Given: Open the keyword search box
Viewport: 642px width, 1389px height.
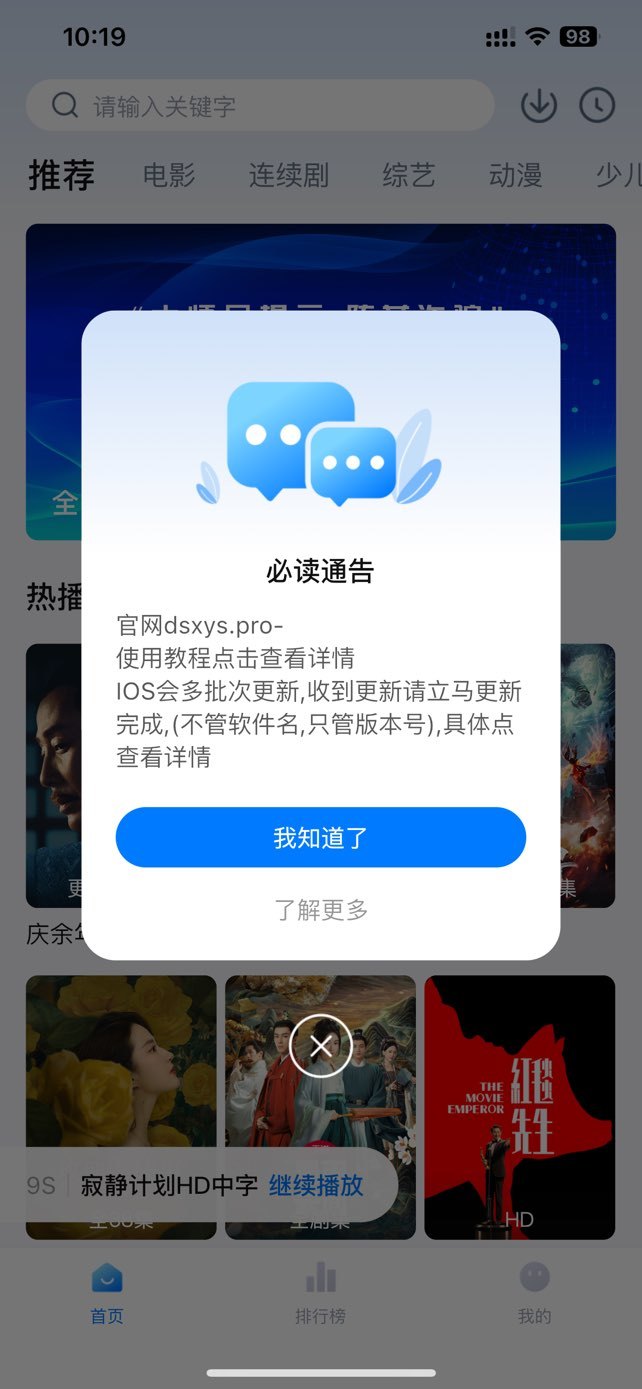Looking at the screenshot, I should point(260,105).
